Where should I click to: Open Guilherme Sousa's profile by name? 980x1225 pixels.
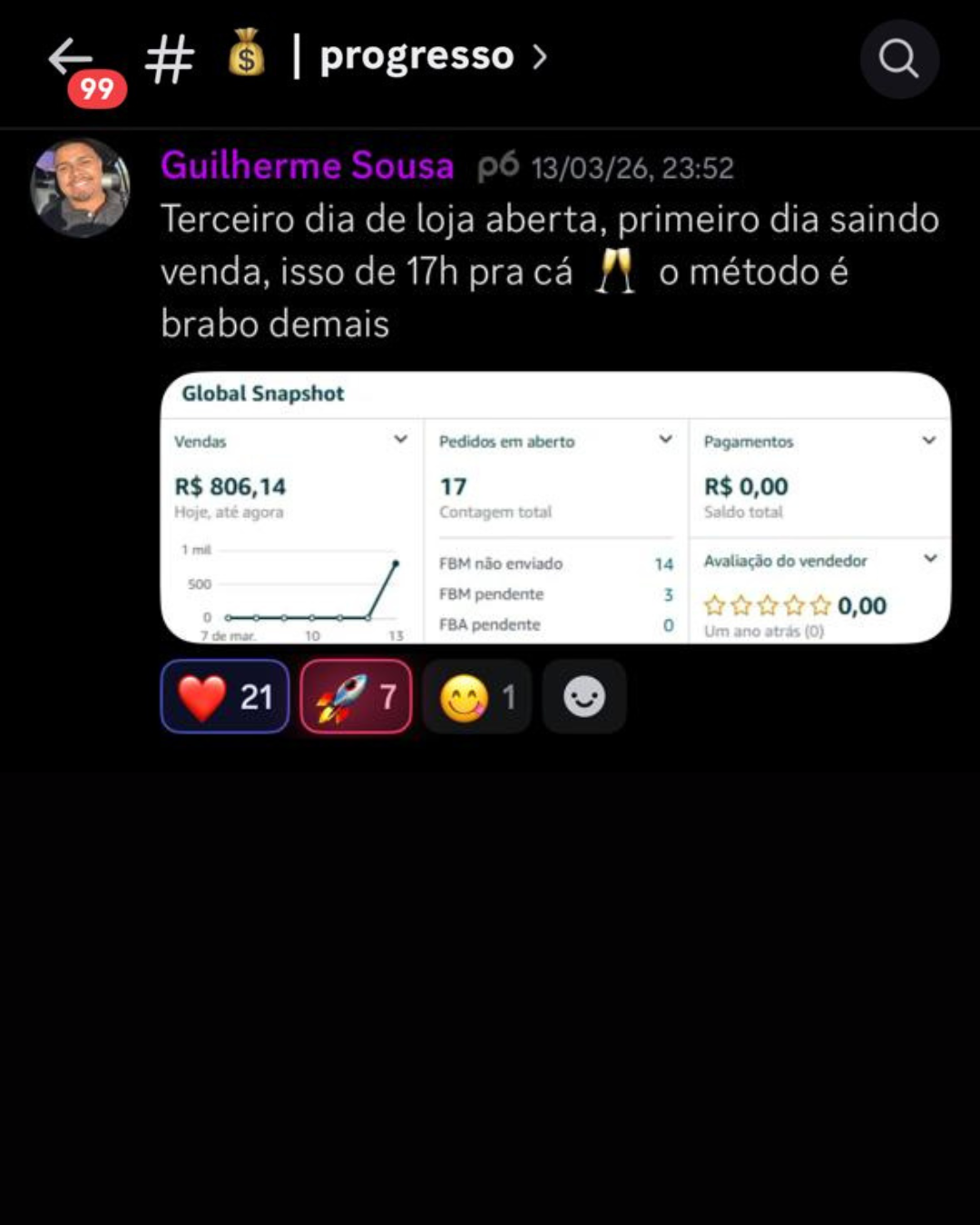[x=307, y=166]
